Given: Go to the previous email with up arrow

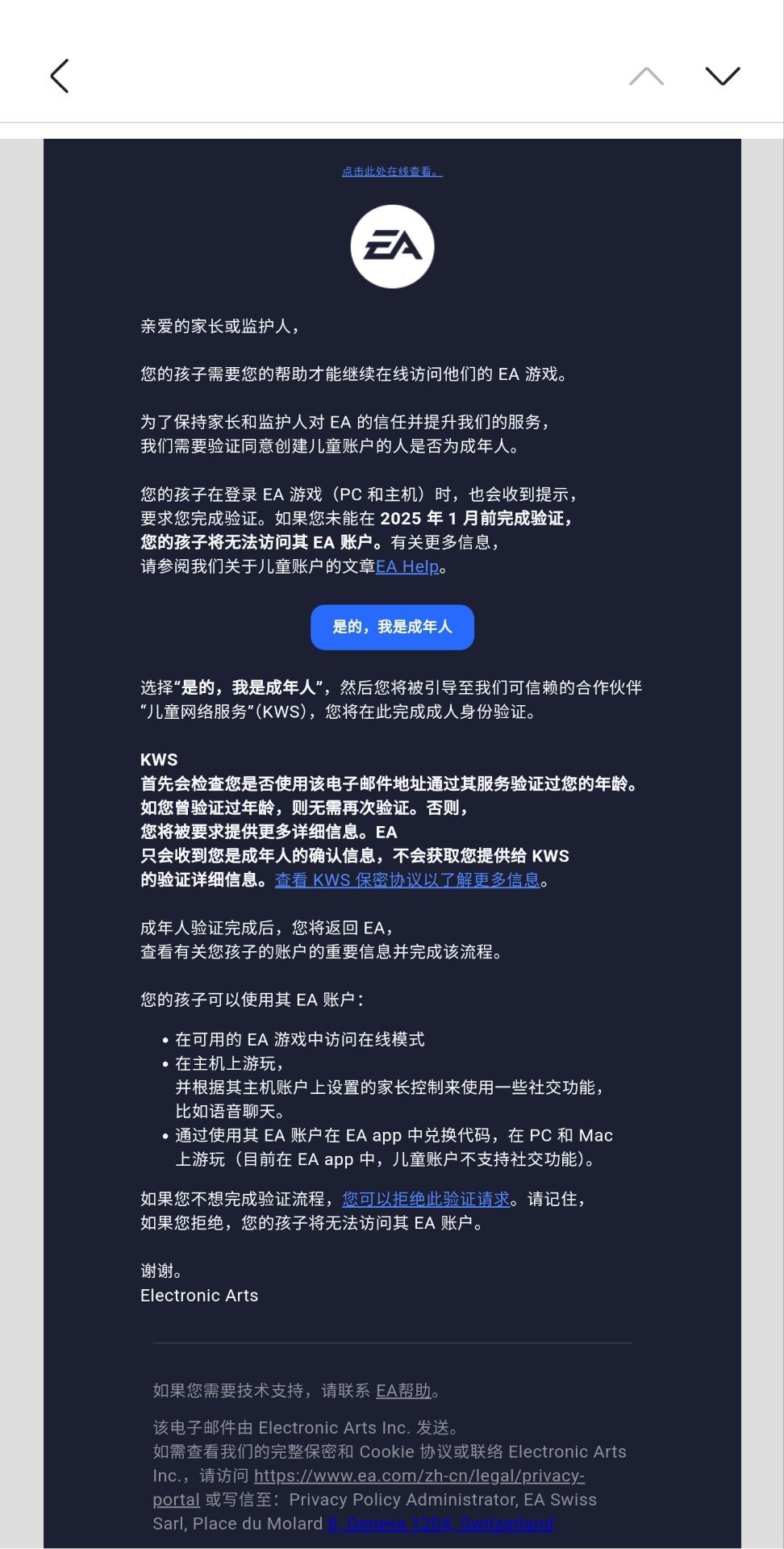Looking at the screenshot, I should tap(646, 76).
